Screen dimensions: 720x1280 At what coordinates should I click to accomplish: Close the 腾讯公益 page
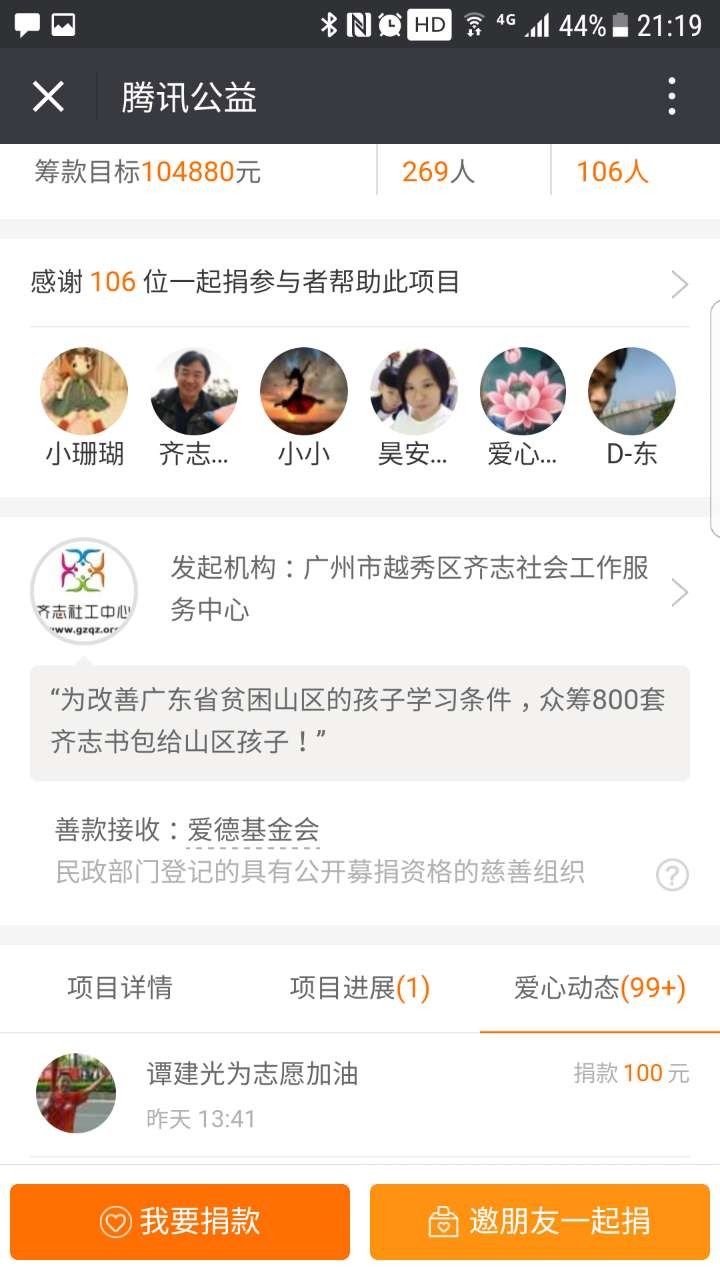click(x=48, y=97)
